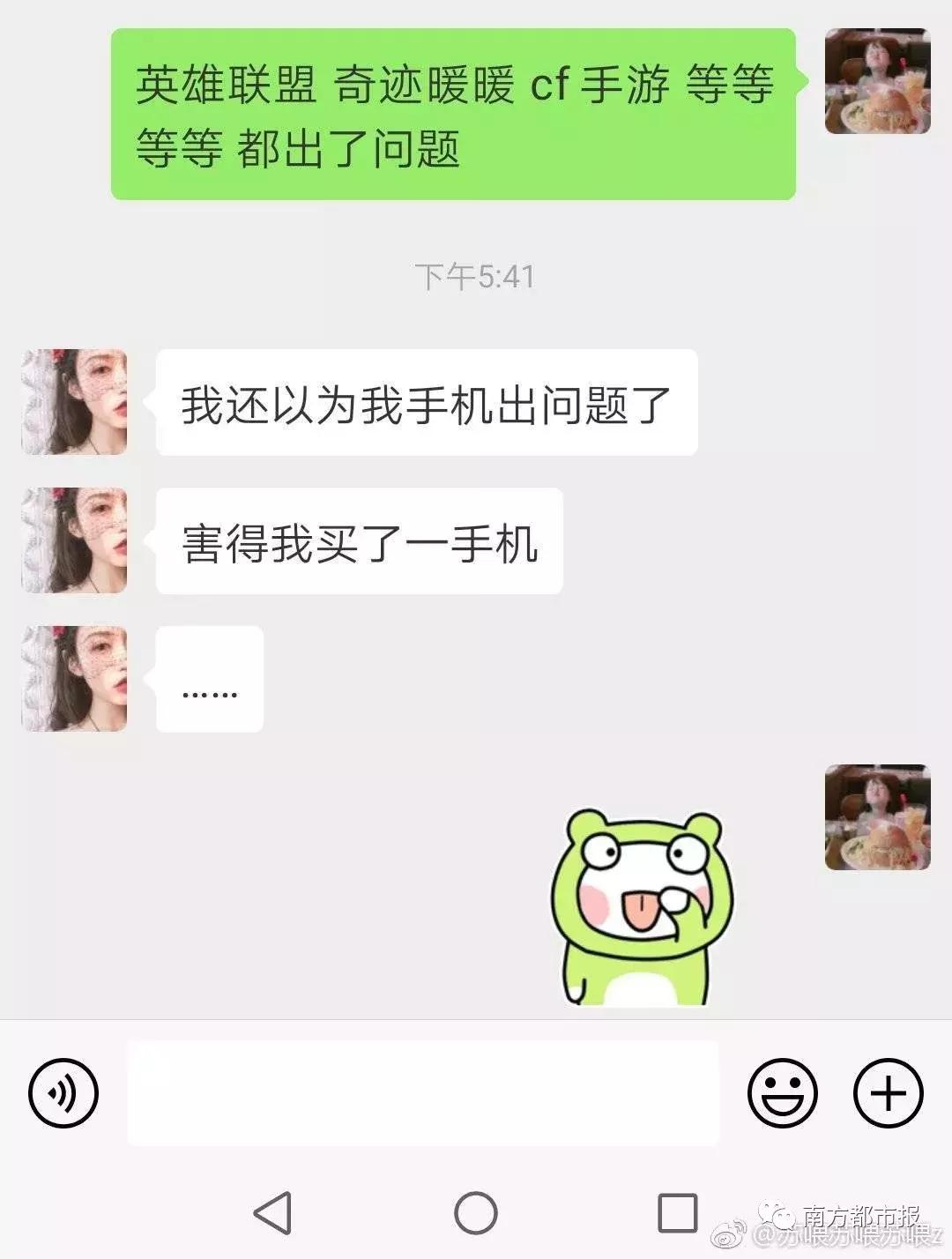Select the message text input field

[423, 1091]
